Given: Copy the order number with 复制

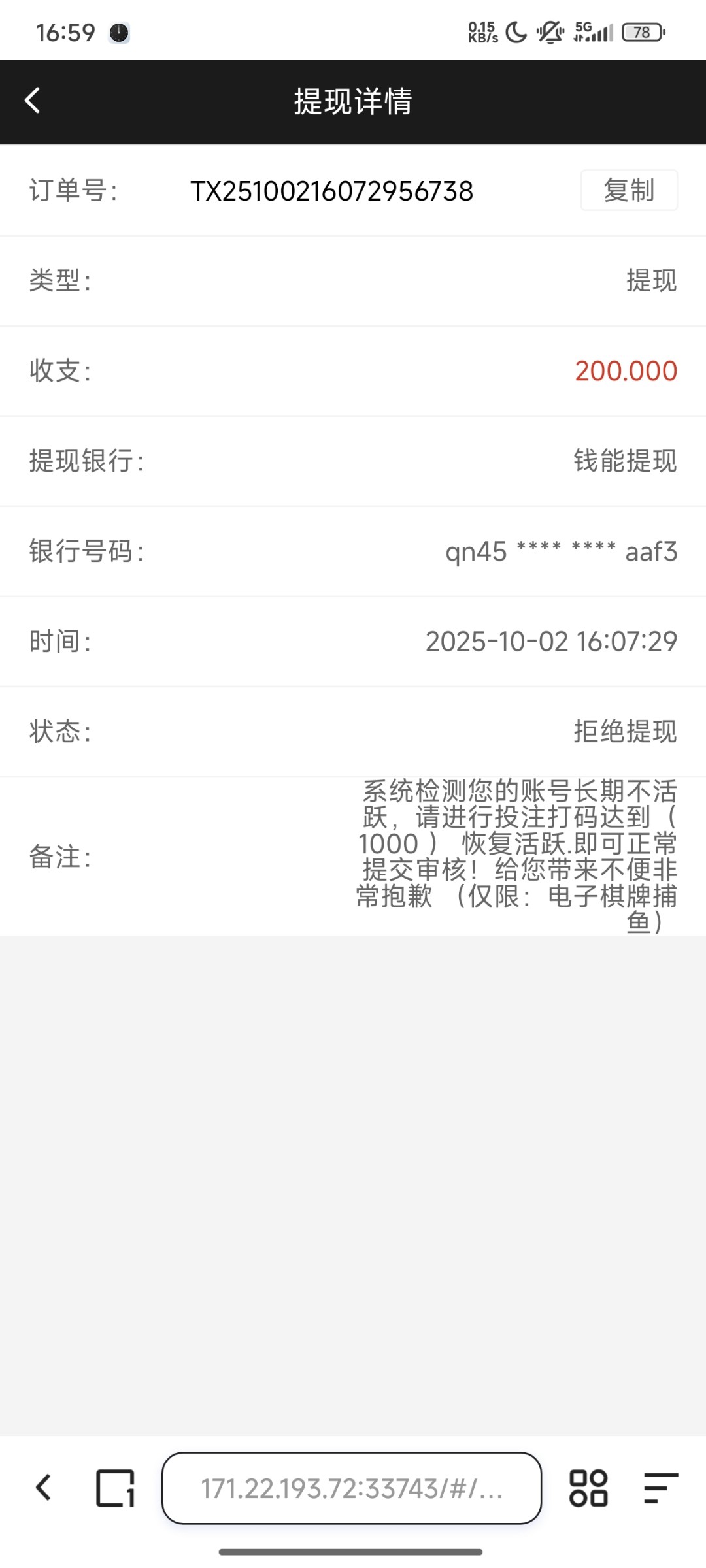Looking at the screenshot, I should [629, 191].
